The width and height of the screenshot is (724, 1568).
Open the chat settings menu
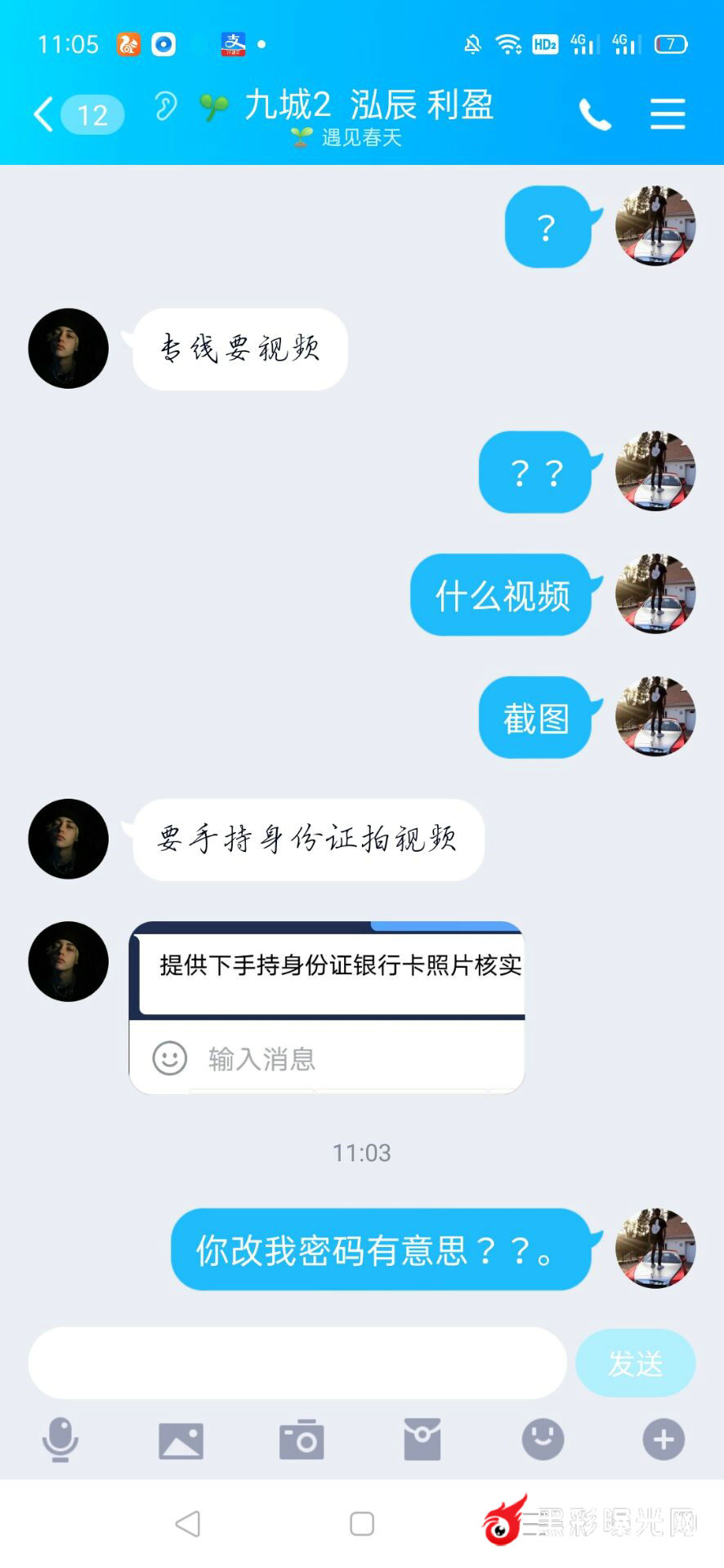pos(667,114)
